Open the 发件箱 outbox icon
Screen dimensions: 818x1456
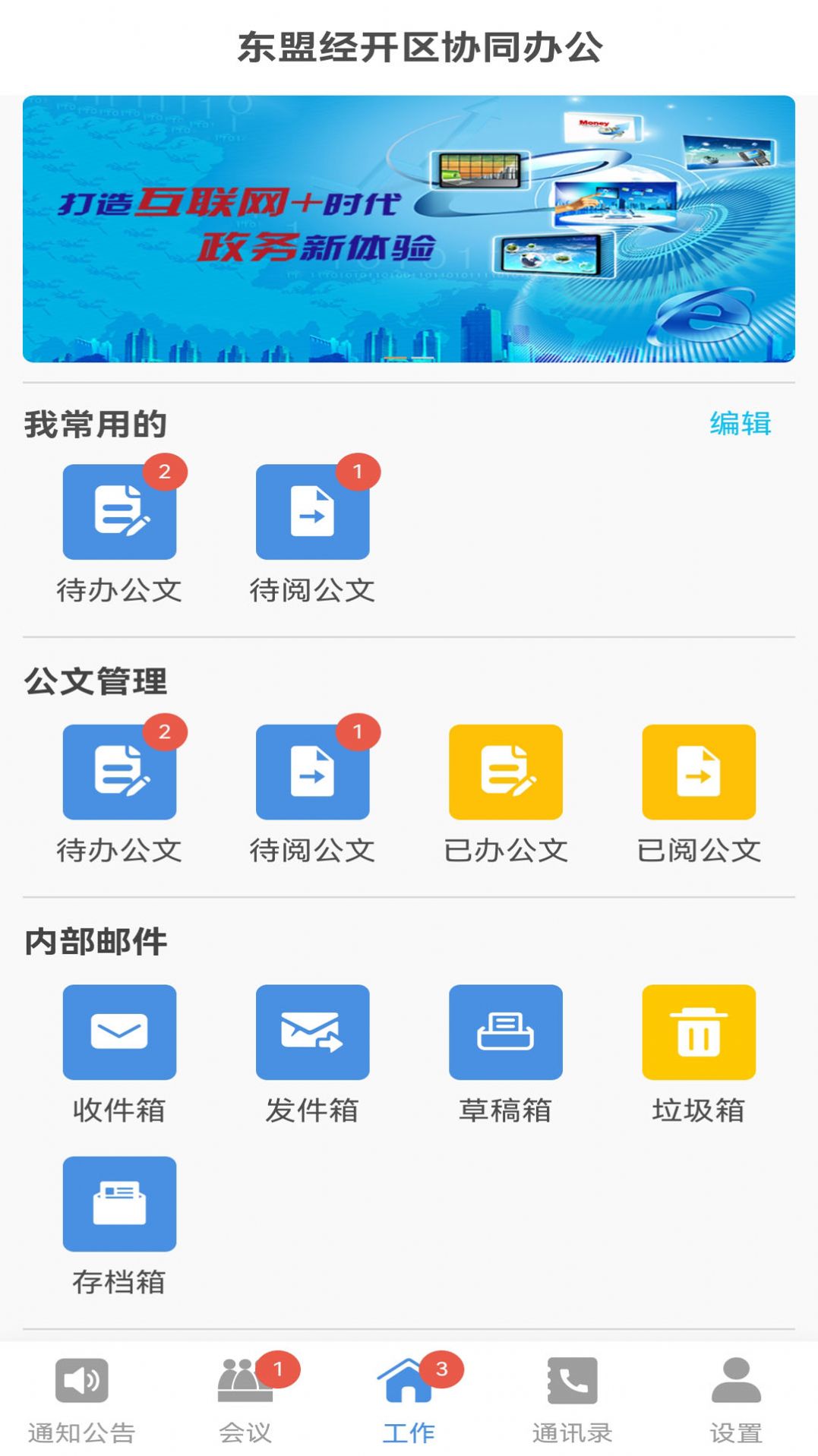coord(313,1033)
